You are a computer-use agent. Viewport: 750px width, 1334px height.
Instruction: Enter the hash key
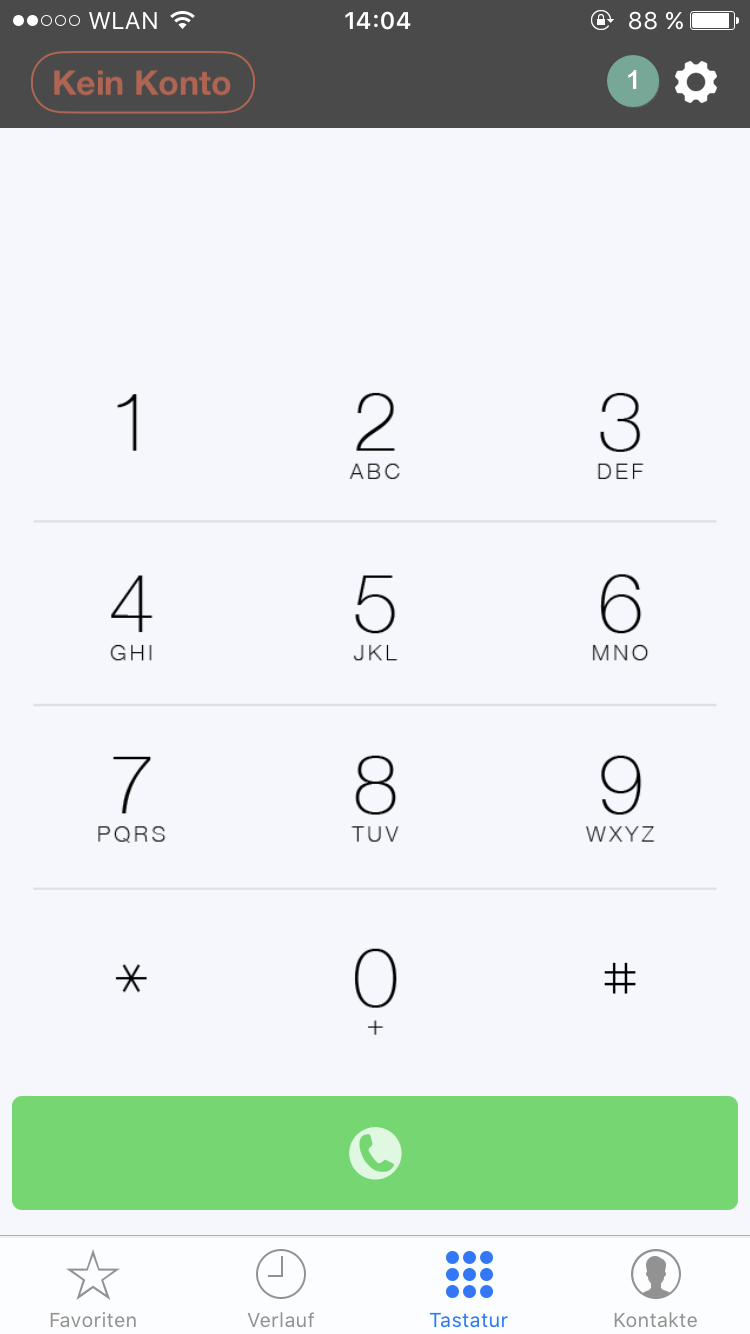620,979
